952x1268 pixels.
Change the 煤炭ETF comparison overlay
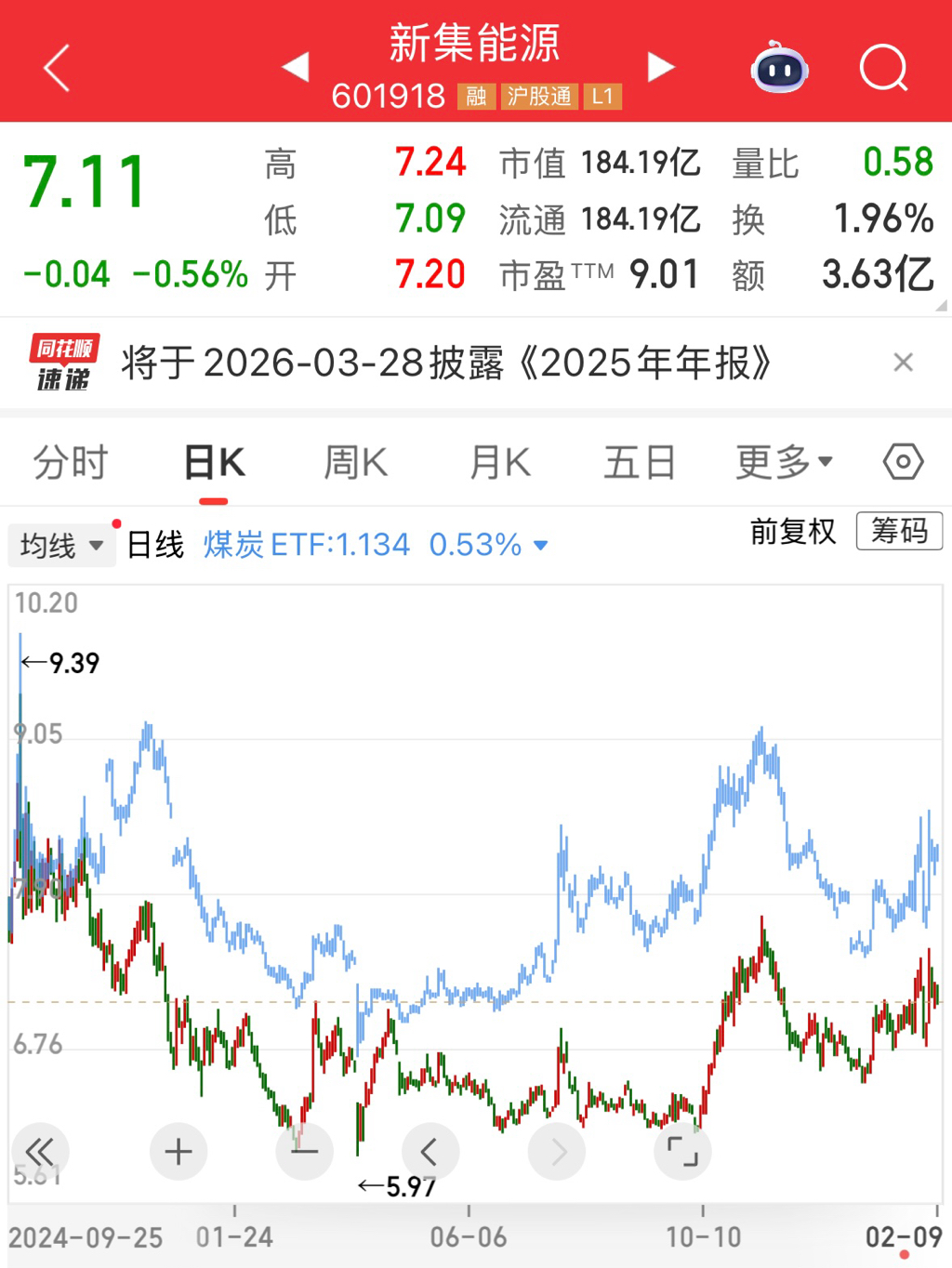(376, 545)
